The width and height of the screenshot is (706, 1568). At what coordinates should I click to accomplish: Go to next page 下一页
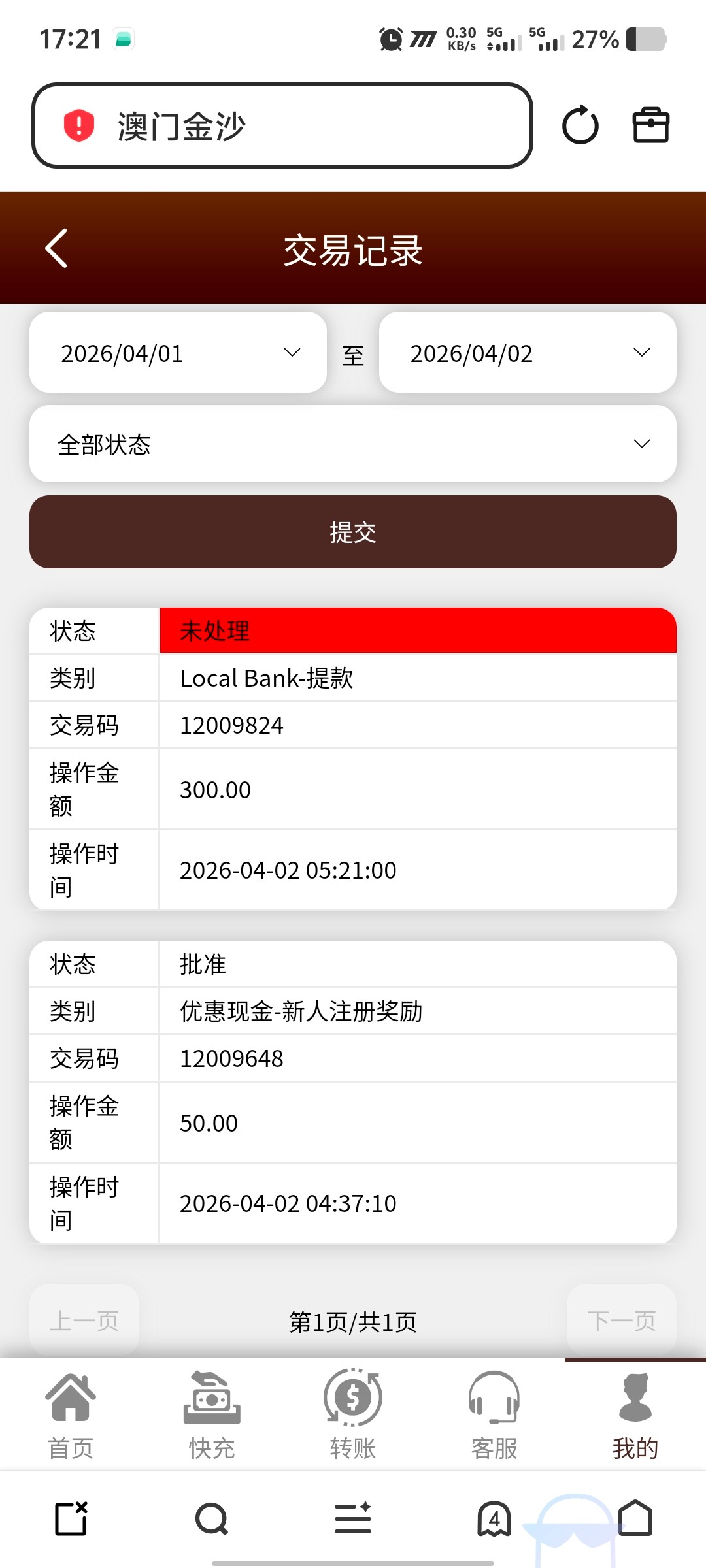click(x=621, y=1321)
